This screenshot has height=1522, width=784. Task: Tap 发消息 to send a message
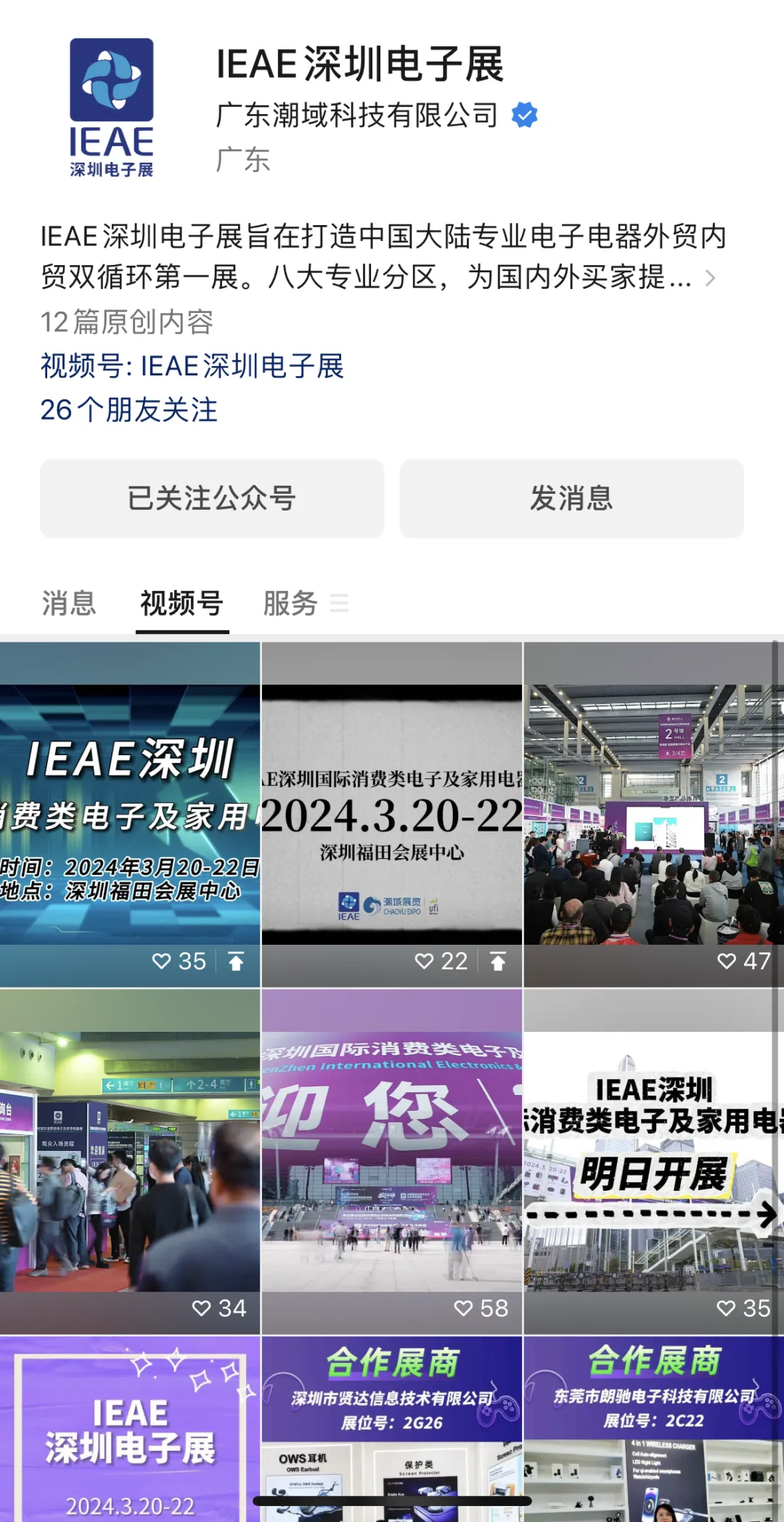coord(571,498)
